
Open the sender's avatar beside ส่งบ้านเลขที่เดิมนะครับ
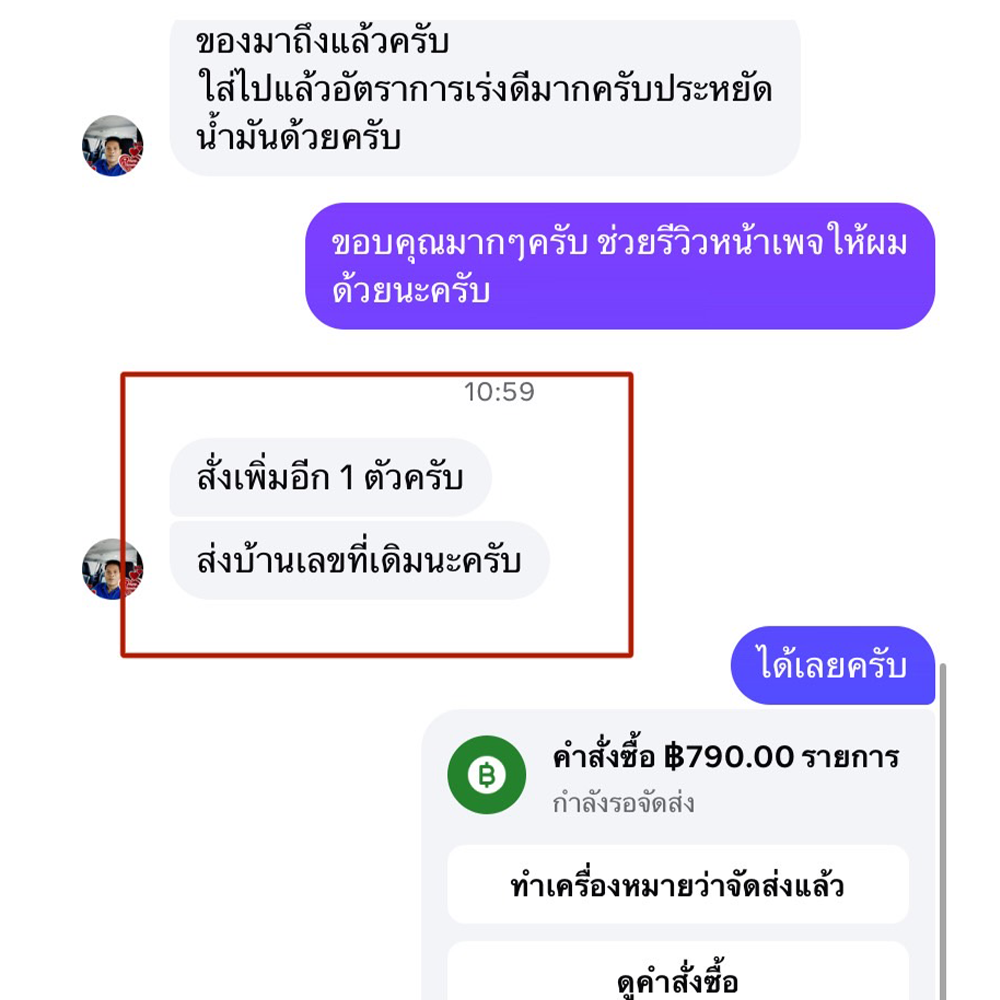[x=112, y=569]
